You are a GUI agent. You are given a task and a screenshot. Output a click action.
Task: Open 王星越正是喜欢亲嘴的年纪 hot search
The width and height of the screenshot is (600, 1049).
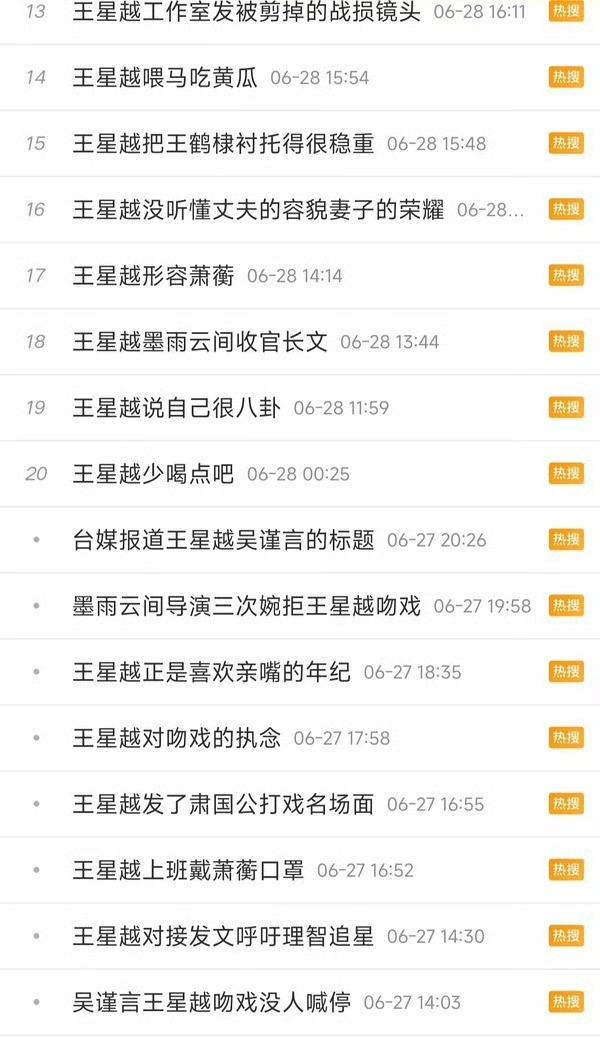(x=211, y=672)
